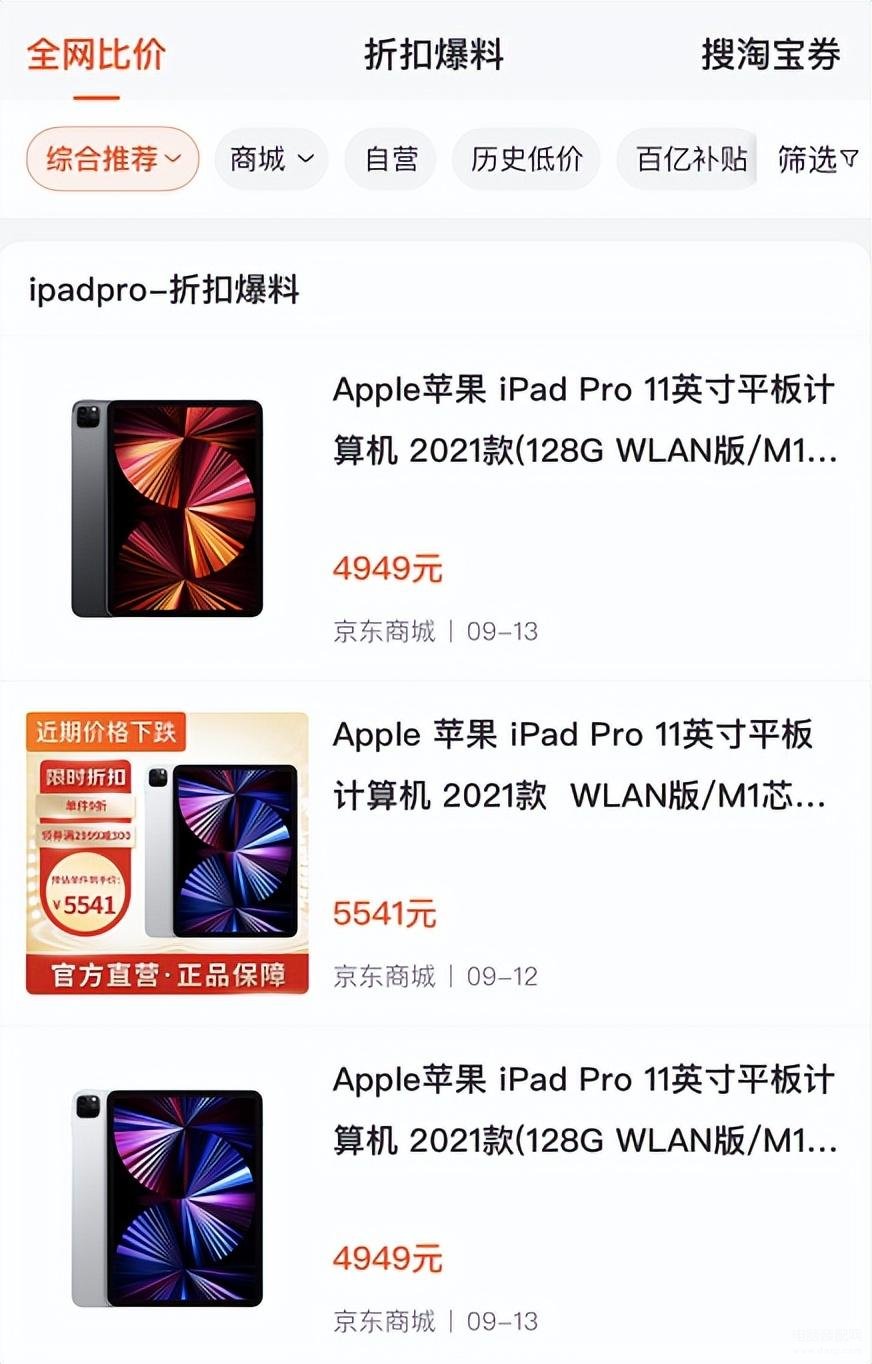Open the 搜淘宝券 tab
Image resolution: width=872 pixels, height=1364 pixels.
pyautogui.click(x=770, y=55)
